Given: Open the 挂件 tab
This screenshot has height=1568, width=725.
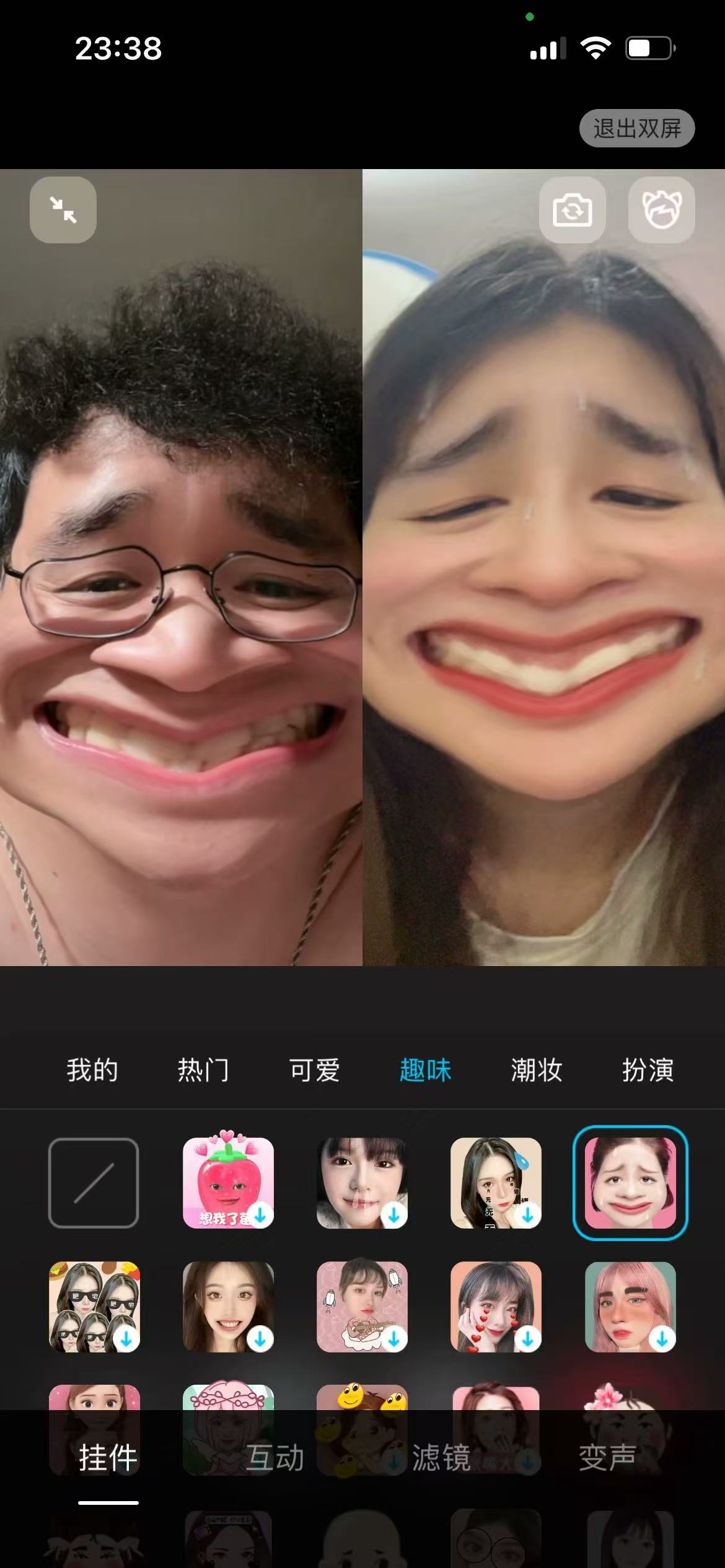Looking at the screenshot, I should tap(108, 1458).
